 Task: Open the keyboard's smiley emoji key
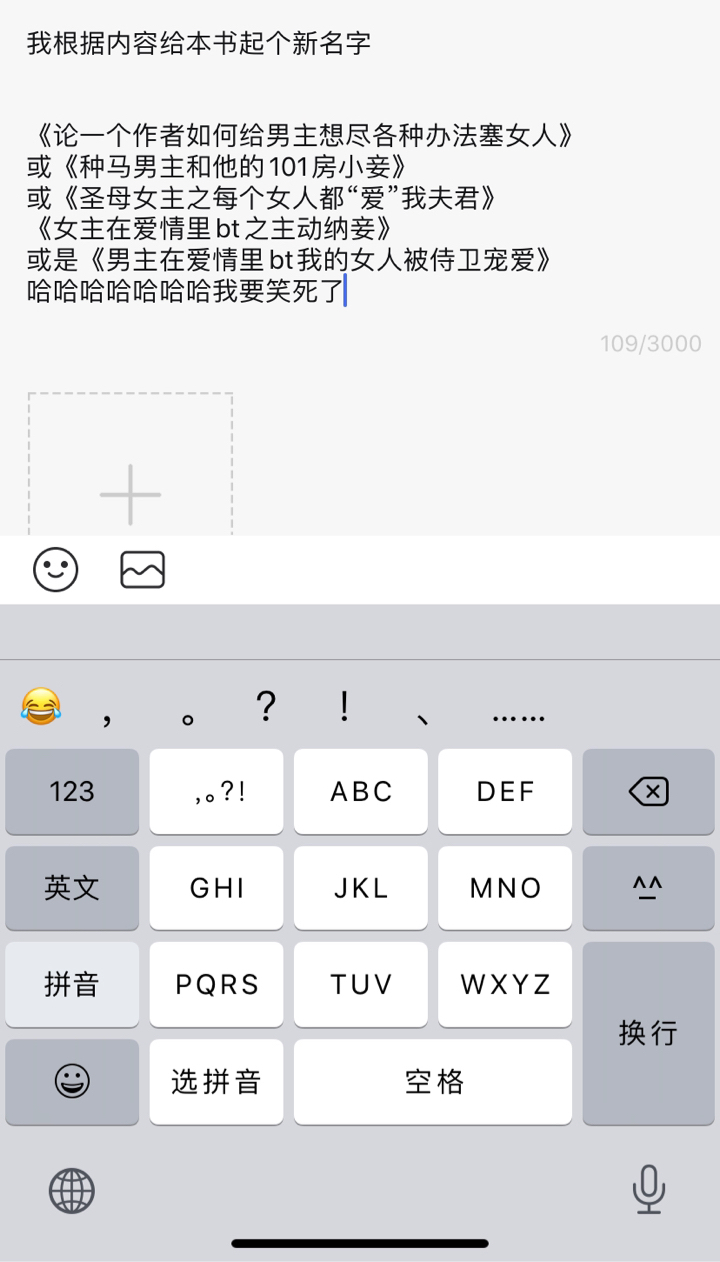(x=72, y=1081)
